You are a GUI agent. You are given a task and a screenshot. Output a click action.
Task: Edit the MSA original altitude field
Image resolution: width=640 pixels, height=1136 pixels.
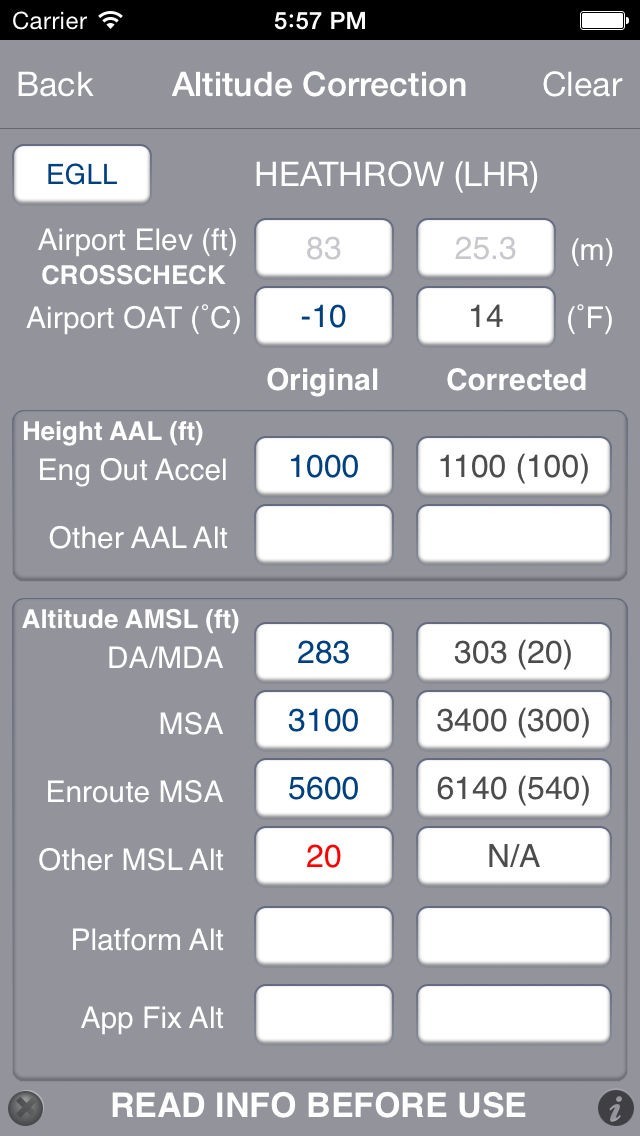click(x=324, y=720)
